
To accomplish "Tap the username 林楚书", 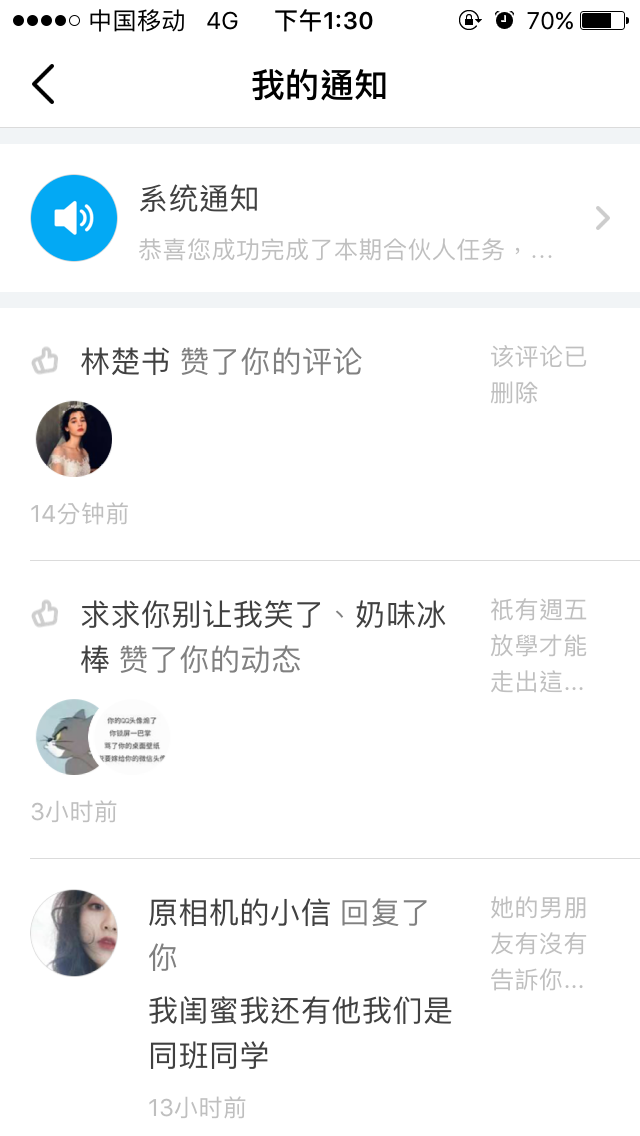I will pos(125,362).
